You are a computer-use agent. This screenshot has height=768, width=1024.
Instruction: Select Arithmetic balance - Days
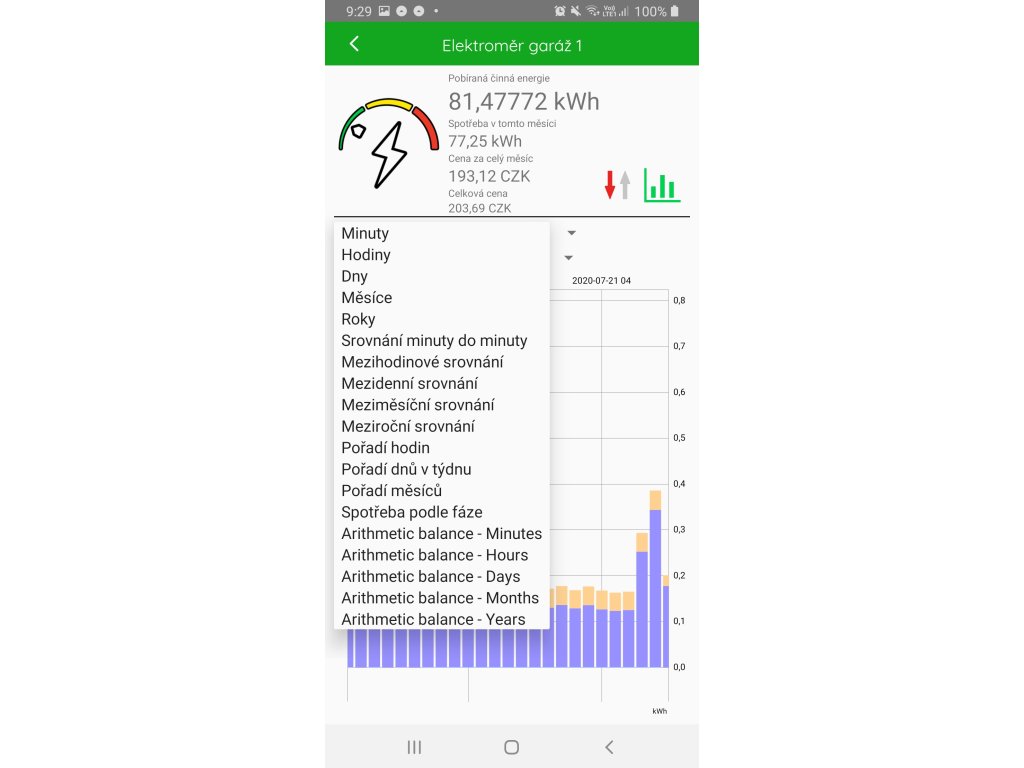pyautogui.click(x=431, y=577)
